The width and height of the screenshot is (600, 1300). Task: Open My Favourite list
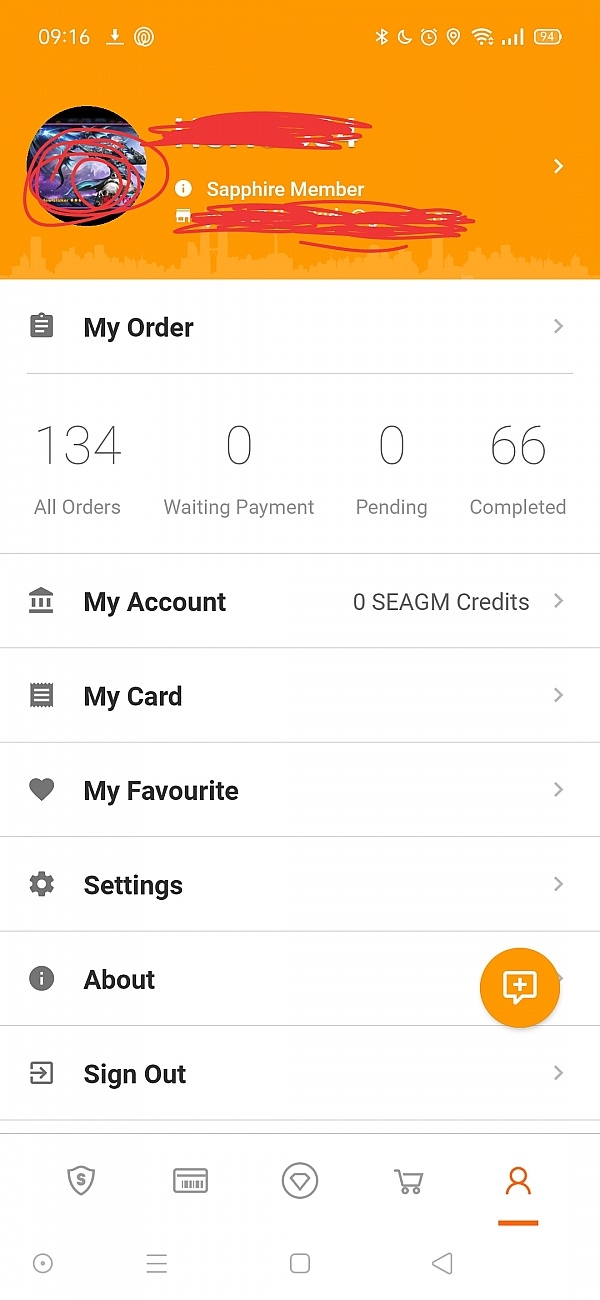click(x=300, y=790)
